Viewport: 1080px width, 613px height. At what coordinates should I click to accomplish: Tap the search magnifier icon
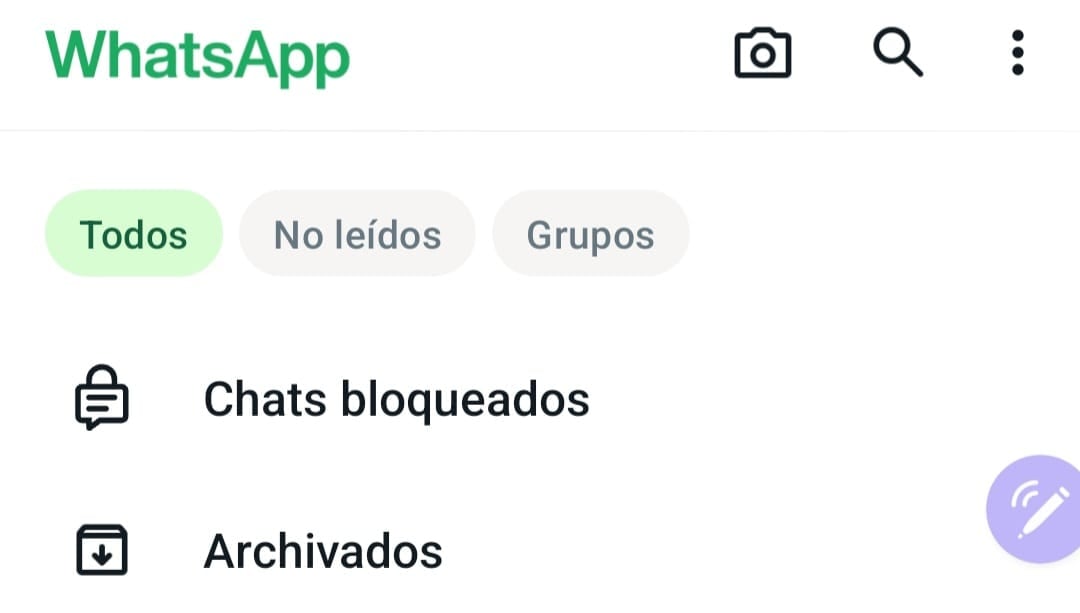click(897, 52)
